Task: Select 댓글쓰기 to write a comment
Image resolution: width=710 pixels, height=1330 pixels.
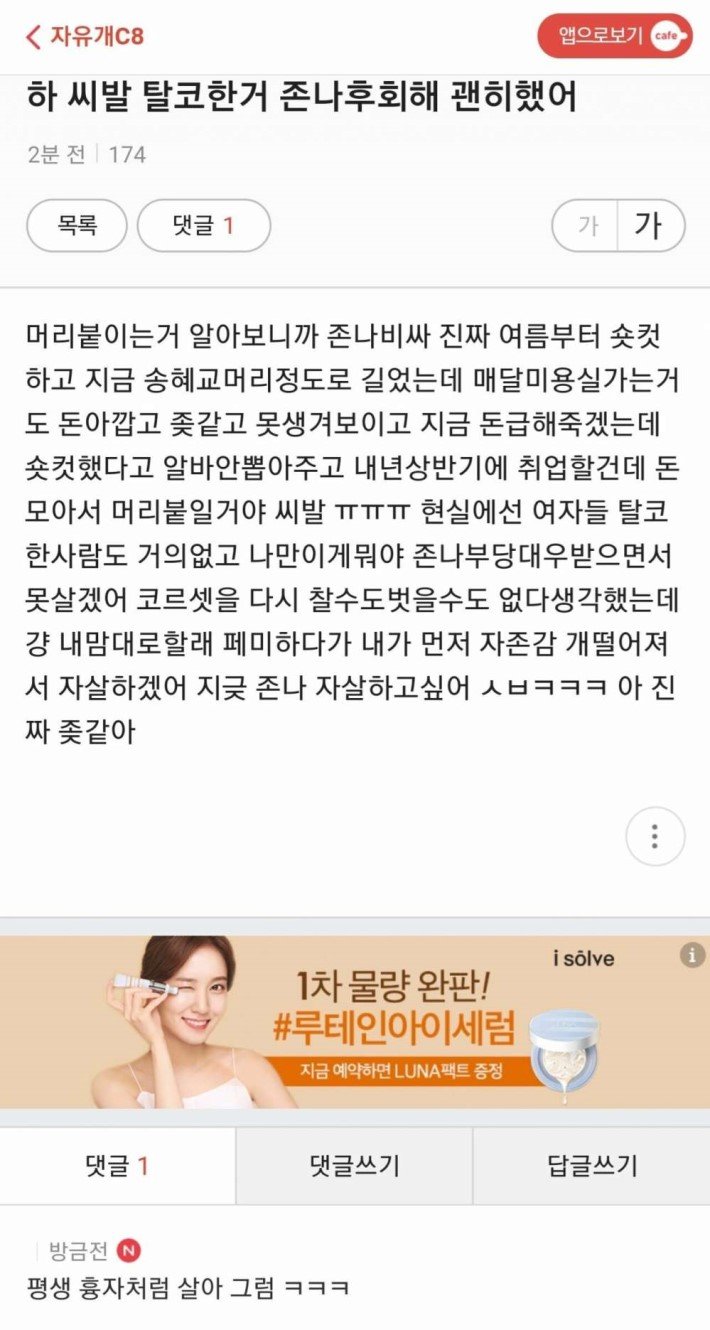Action: [354, 1165]
